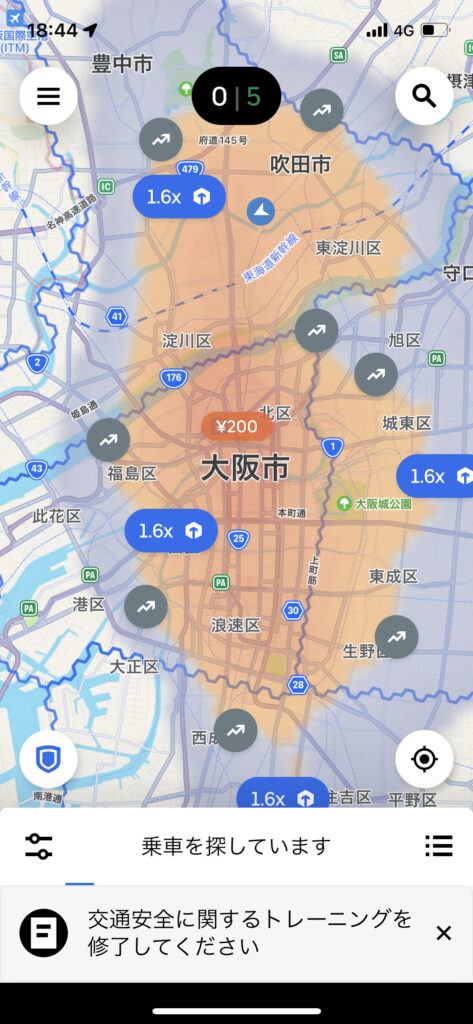
Task: Select the 1.6x marker near 吹田市
Action: tap(180, 197)
